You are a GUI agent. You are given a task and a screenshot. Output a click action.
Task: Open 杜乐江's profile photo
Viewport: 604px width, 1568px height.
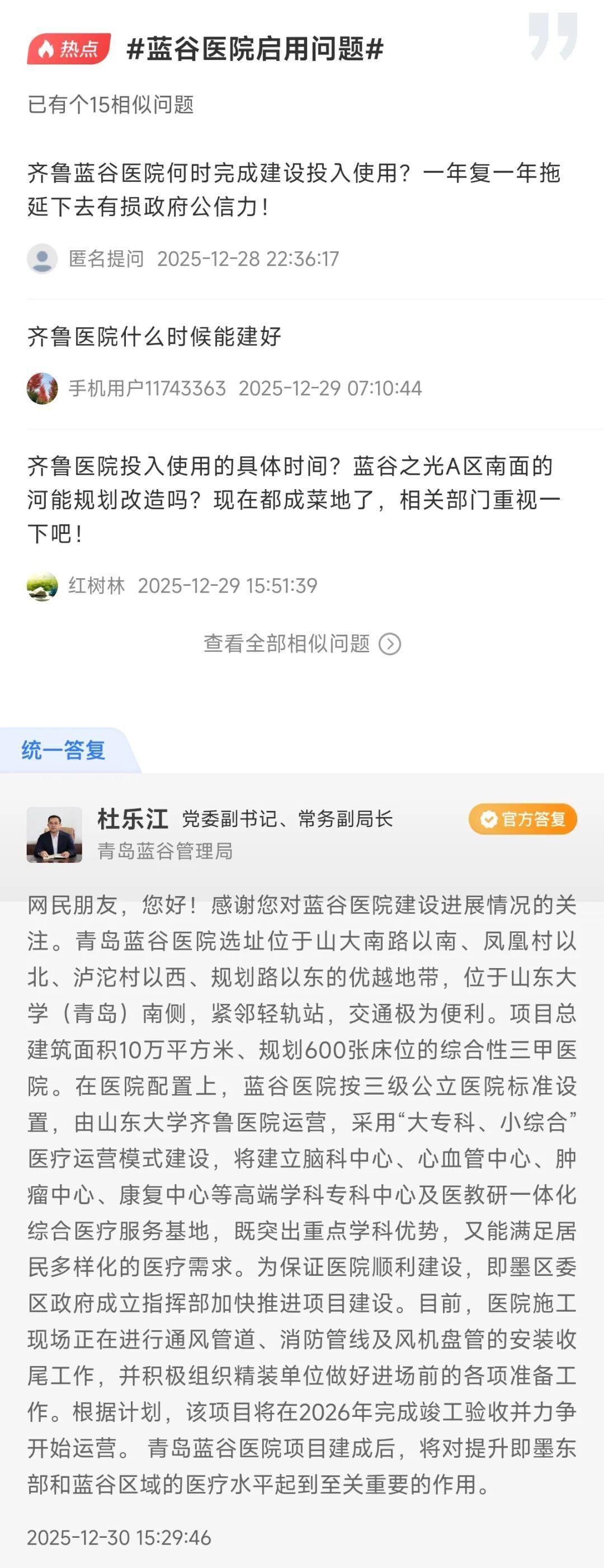click(x=55, y=834)
